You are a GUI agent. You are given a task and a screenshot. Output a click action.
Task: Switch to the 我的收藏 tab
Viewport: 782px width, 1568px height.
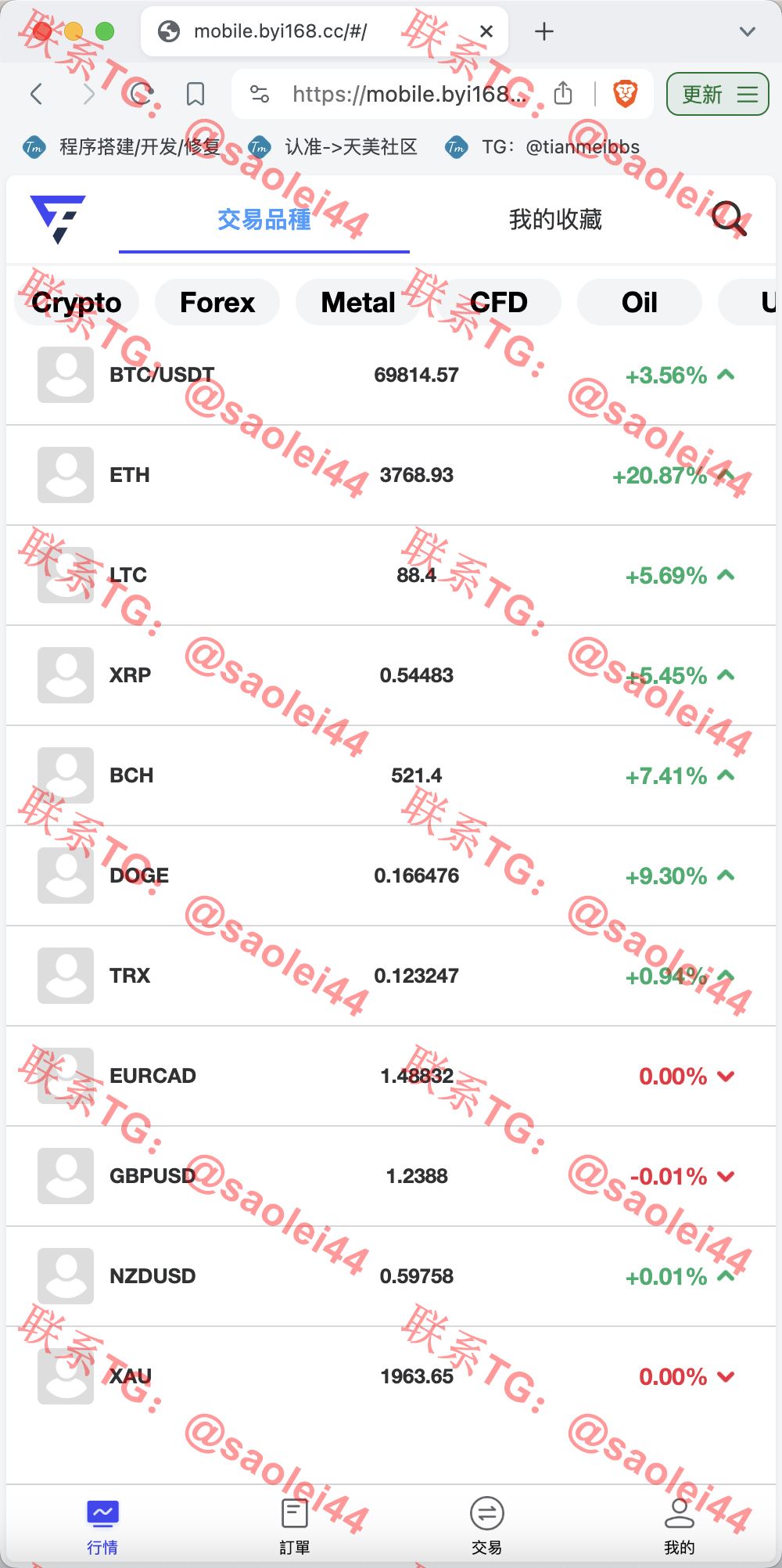coord(555,219)
